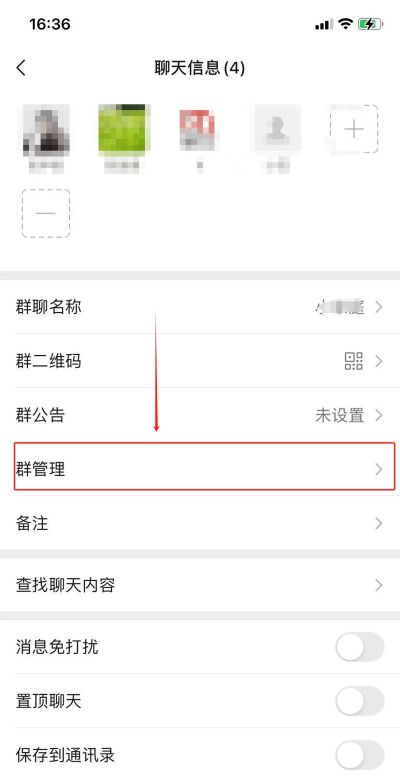
Task: Open 群聊名称 row
Action: (200, 307)
